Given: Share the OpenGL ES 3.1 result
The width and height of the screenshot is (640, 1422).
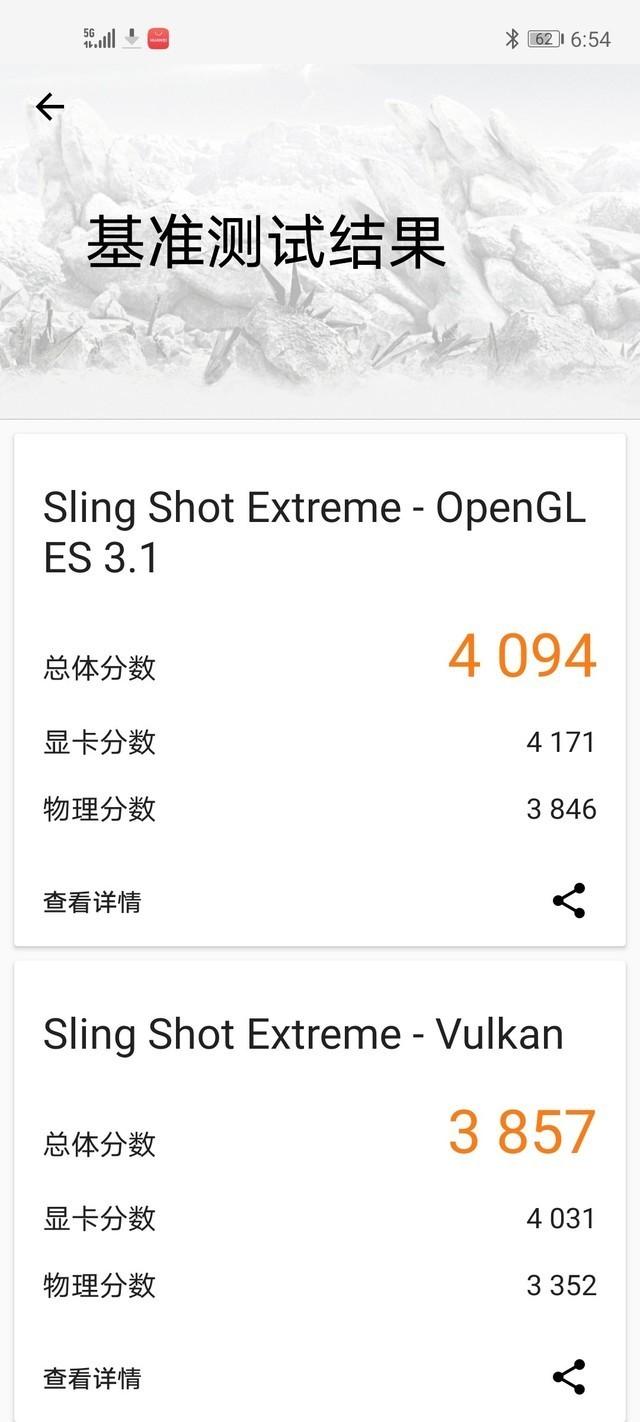Looking at the screenshot, I should click(x=569, y=901).
